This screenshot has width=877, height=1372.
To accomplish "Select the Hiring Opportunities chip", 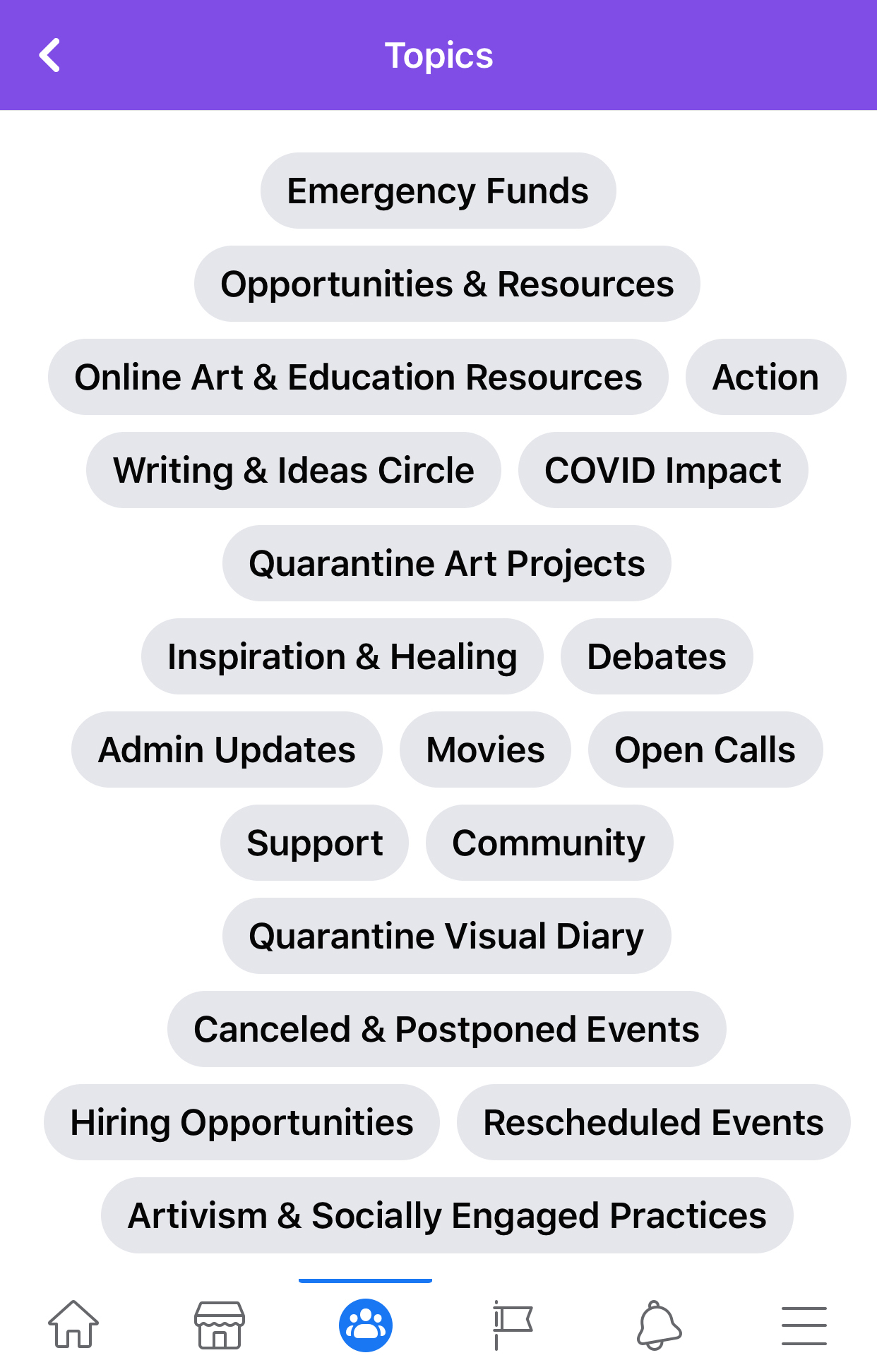I will tap(241, 1123).
